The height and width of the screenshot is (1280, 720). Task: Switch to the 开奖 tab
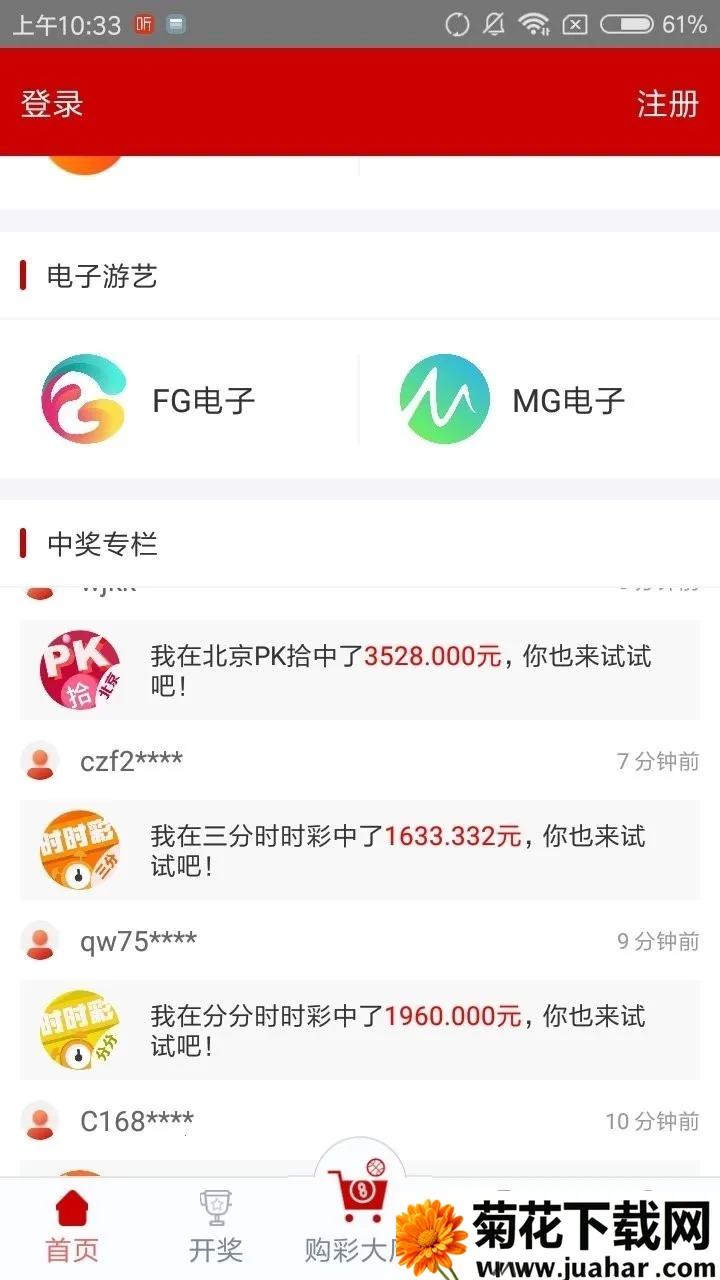pyautogui.click(x=216, y=1228)
